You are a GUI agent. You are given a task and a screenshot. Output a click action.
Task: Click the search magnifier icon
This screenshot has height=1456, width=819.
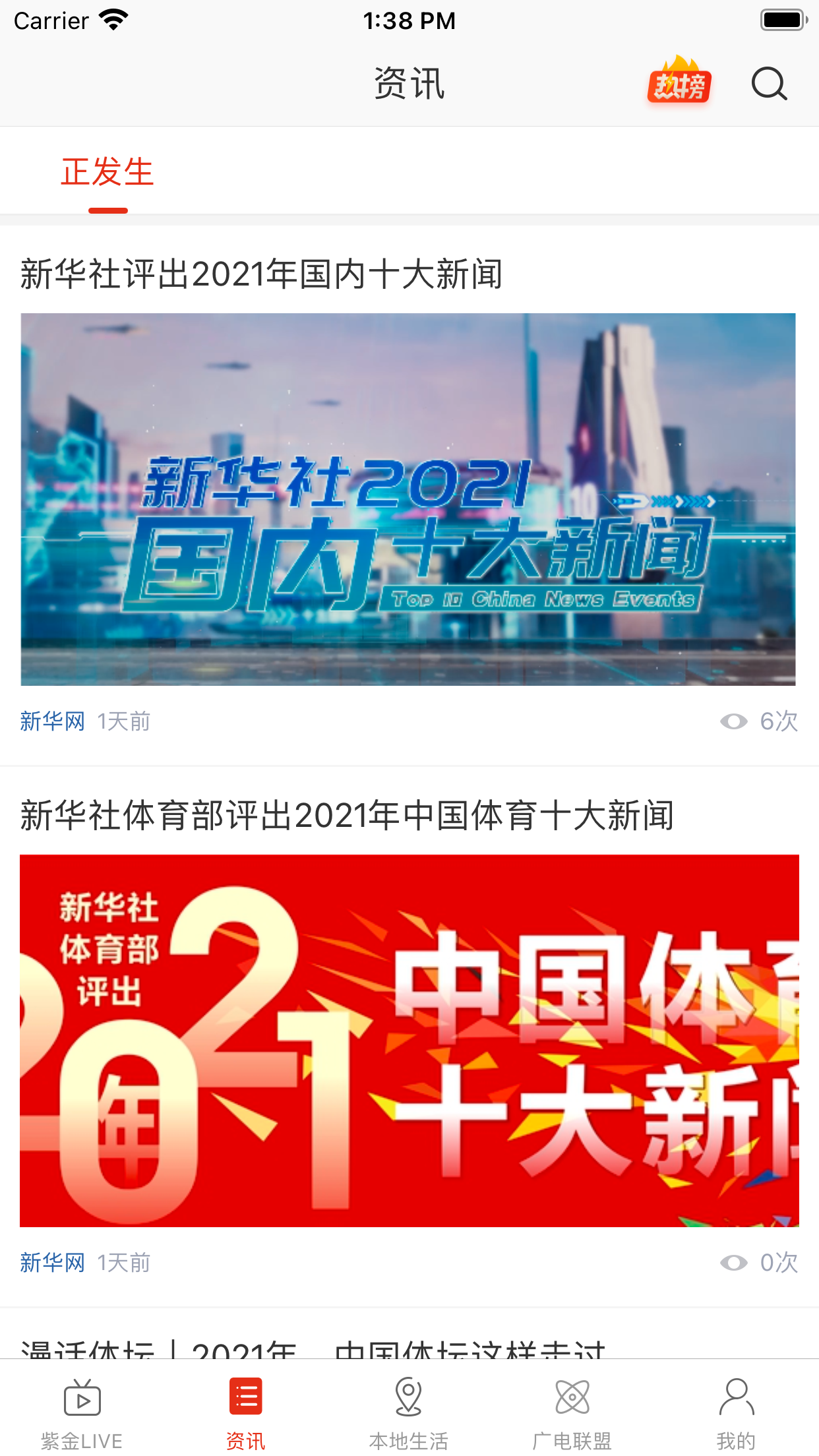point(768,84)
